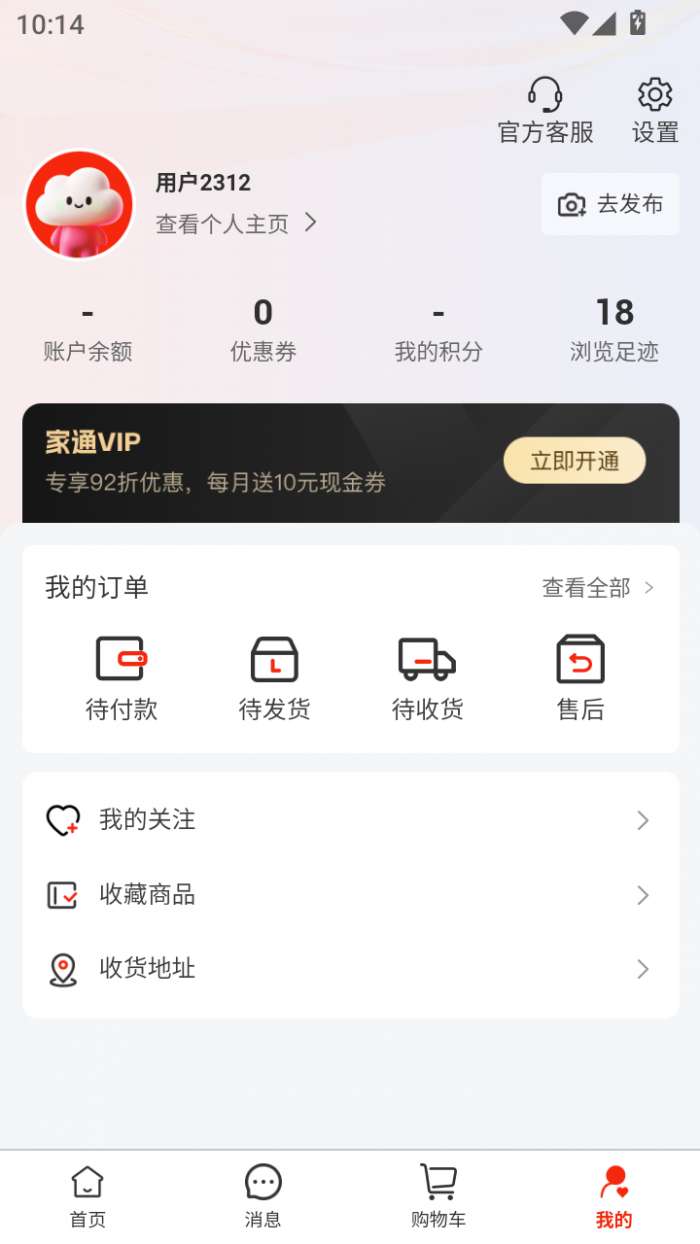
Task: Open 售后 after-sales service
Action: (x=580, y=678)
